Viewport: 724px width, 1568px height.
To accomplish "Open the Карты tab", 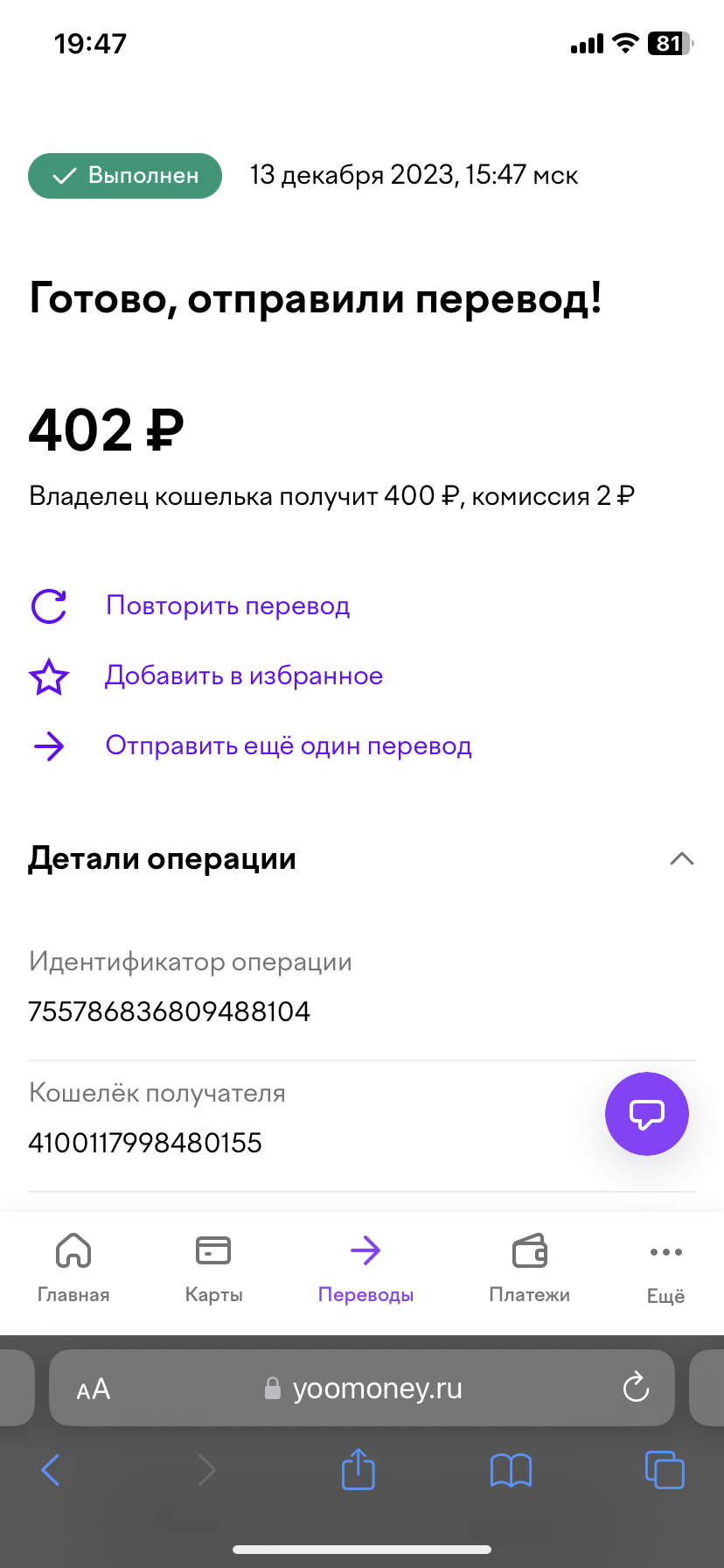I will (213, 1268).
